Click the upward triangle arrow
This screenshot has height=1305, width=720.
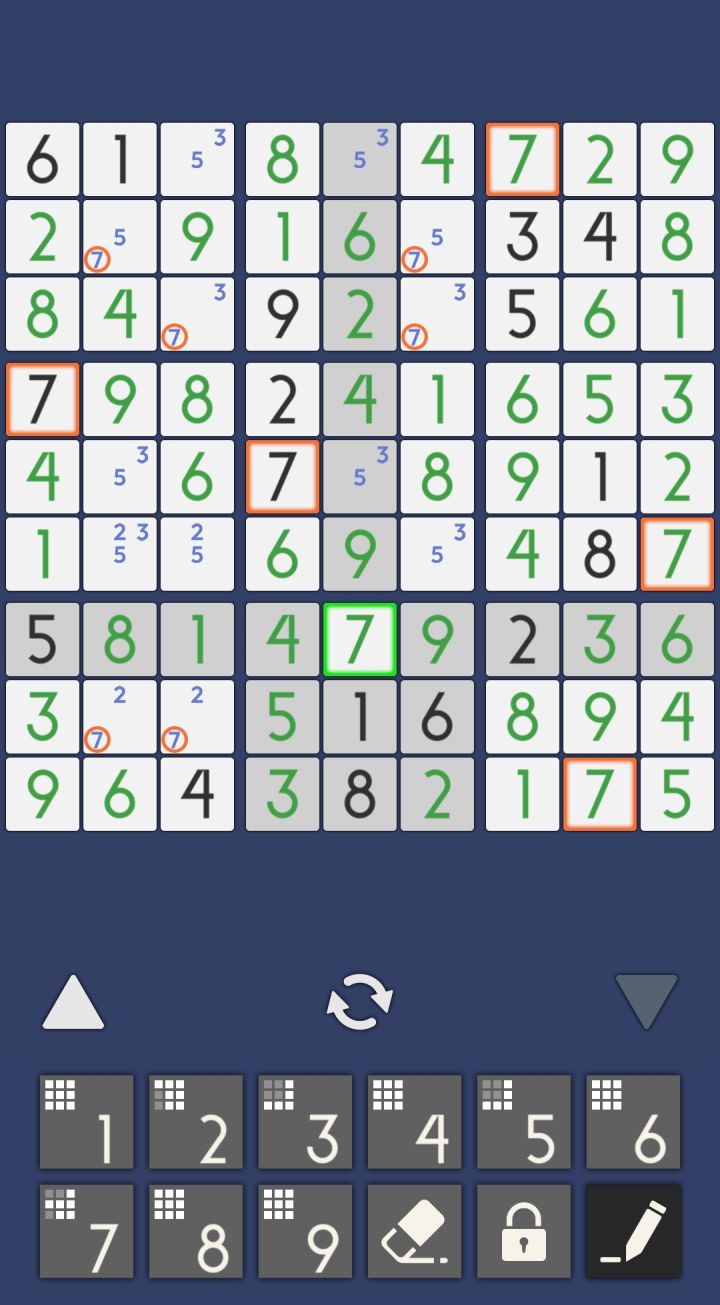72,1000
